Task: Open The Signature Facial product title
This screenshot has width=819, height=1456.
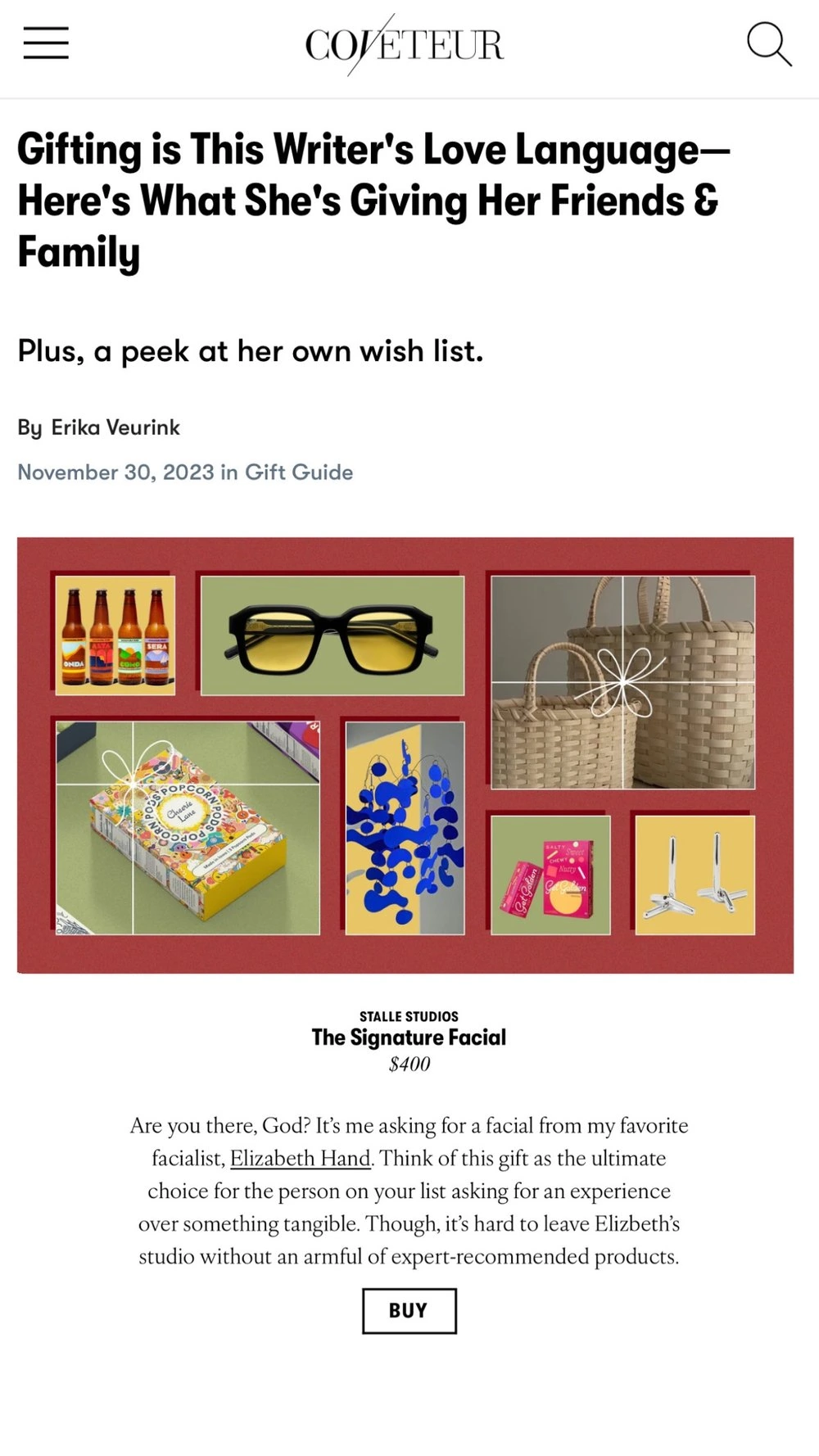Action: pyautogui.click(x=409, y=1038)
